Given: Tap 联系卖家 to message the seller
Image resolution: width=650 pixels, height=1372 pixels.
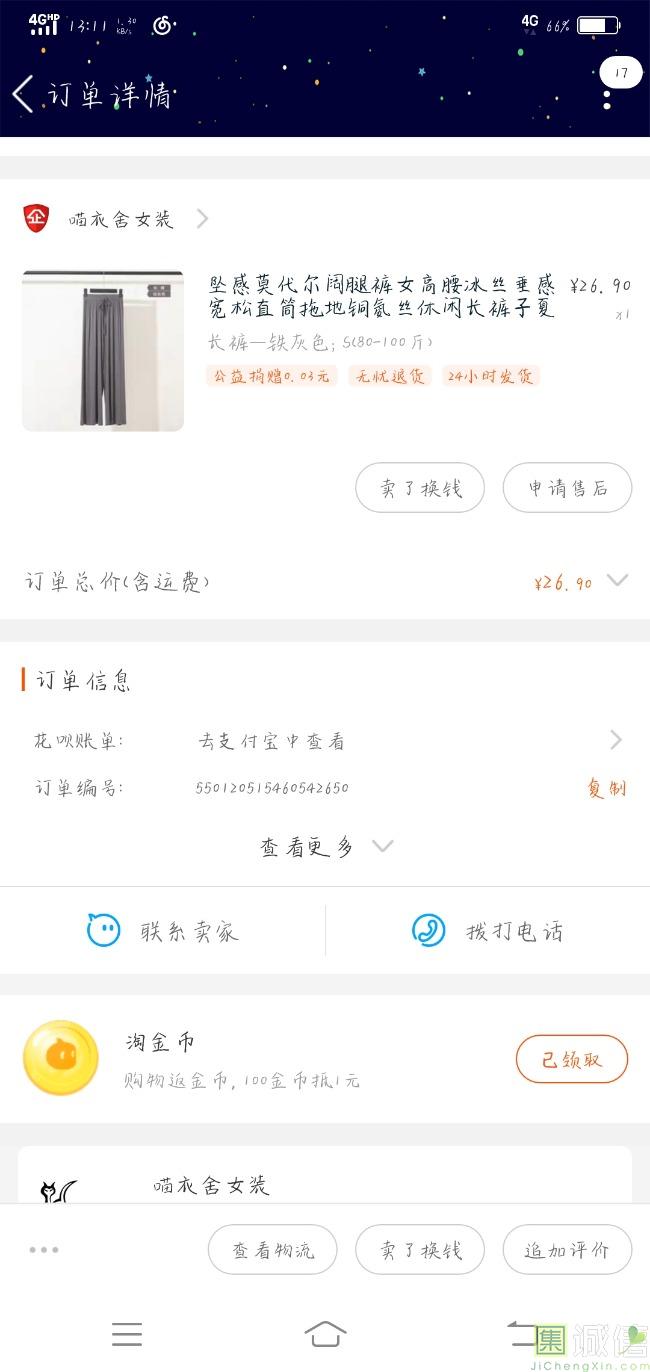Looking at the screenshot, I should click(163, 931).
